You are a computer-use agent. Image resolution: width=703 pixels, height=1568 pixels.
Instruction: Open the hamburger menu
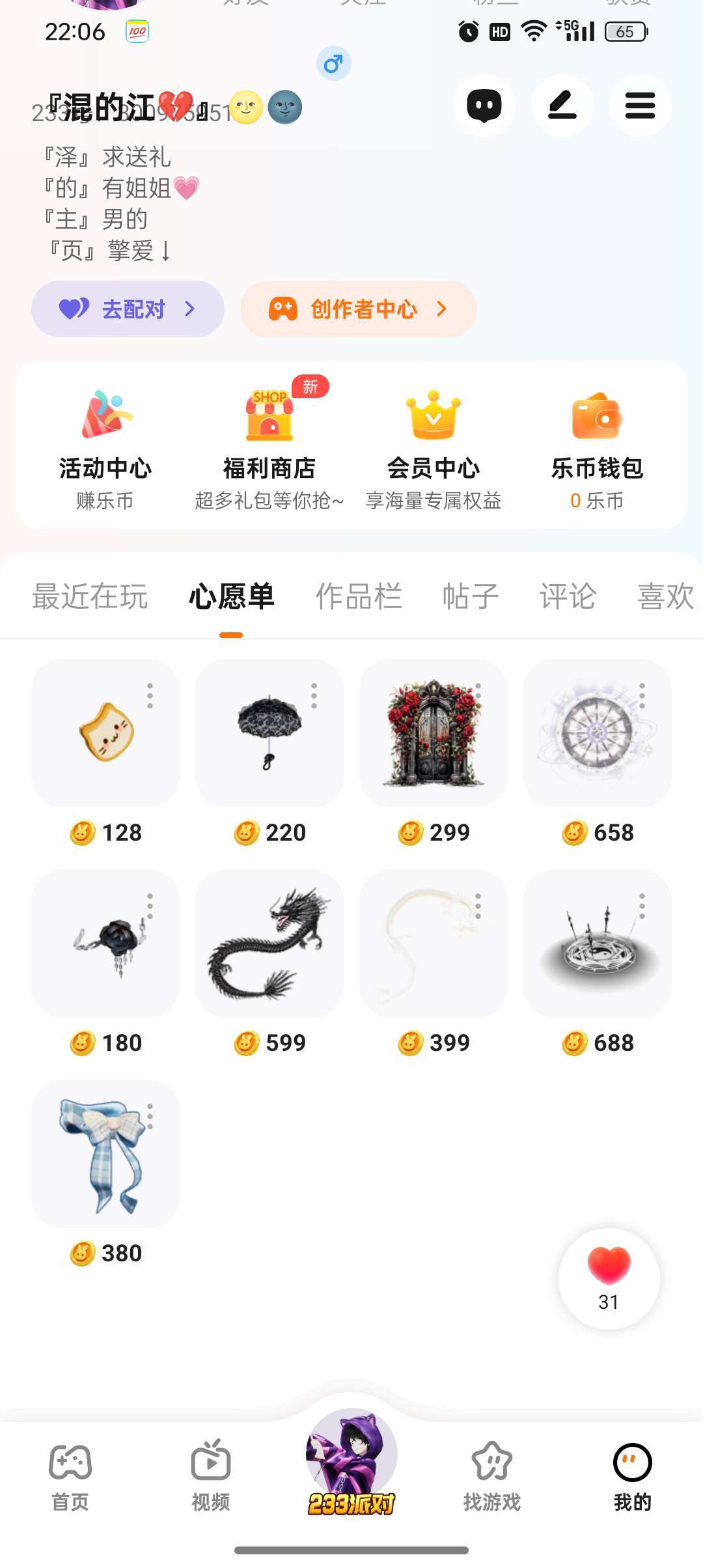click(x=640, y=106)
